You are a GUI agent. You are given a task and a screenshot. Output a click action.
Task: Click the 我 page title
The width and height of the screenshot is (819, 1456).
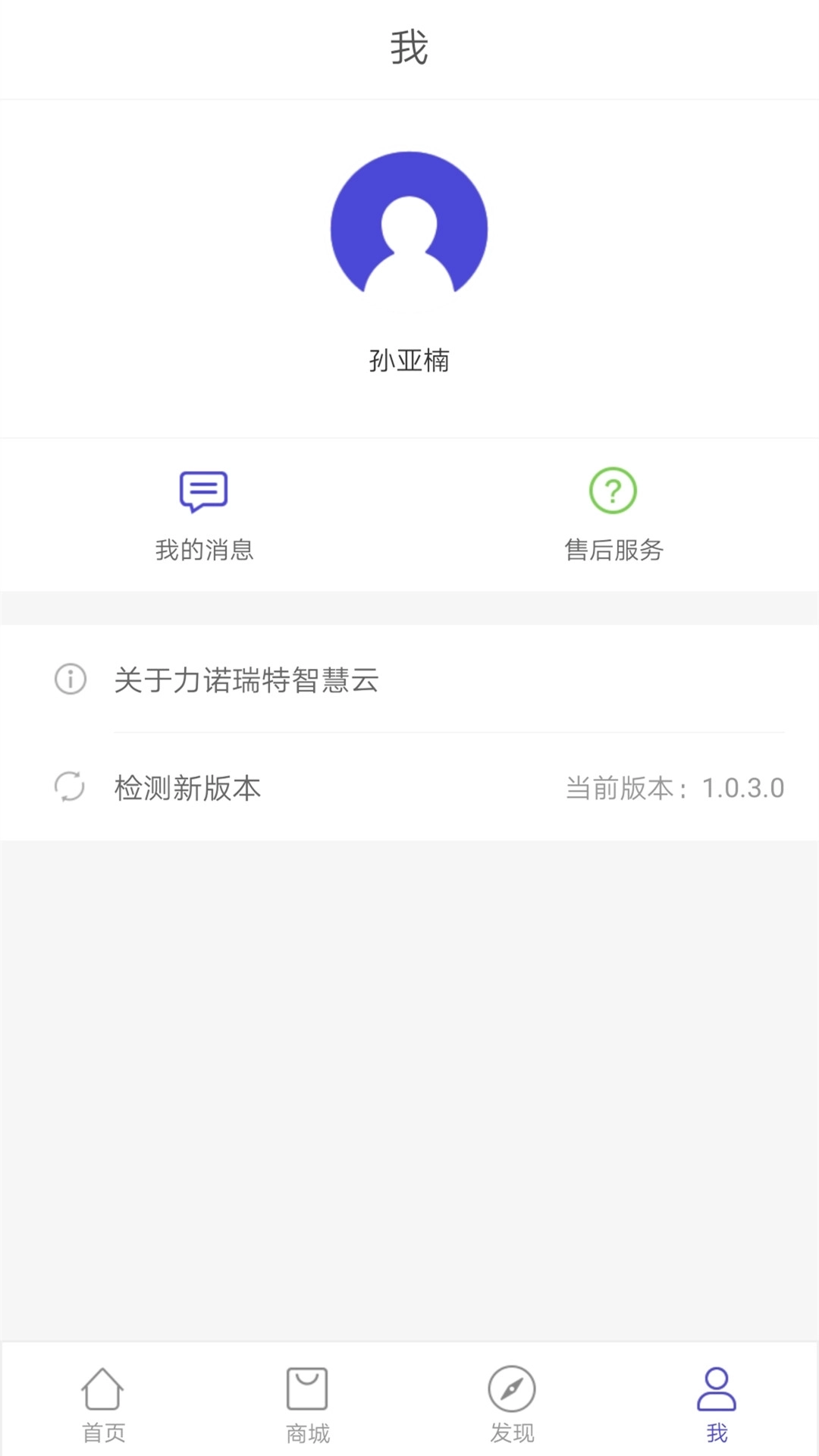pyautogui.click(x=409, y=47)
